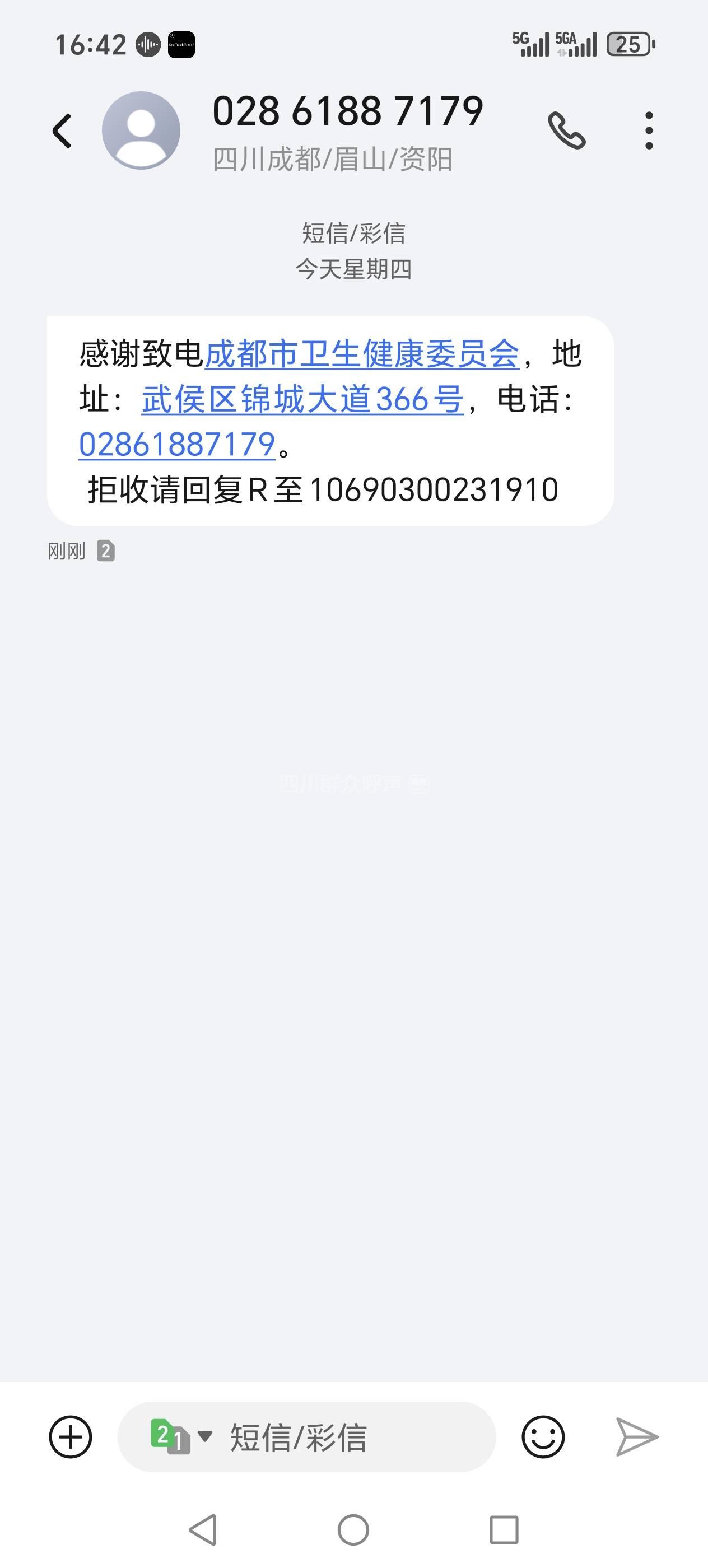Viewport: 708px width, 1568px height.
Task: Go back from this conversation
Action: 62,131
